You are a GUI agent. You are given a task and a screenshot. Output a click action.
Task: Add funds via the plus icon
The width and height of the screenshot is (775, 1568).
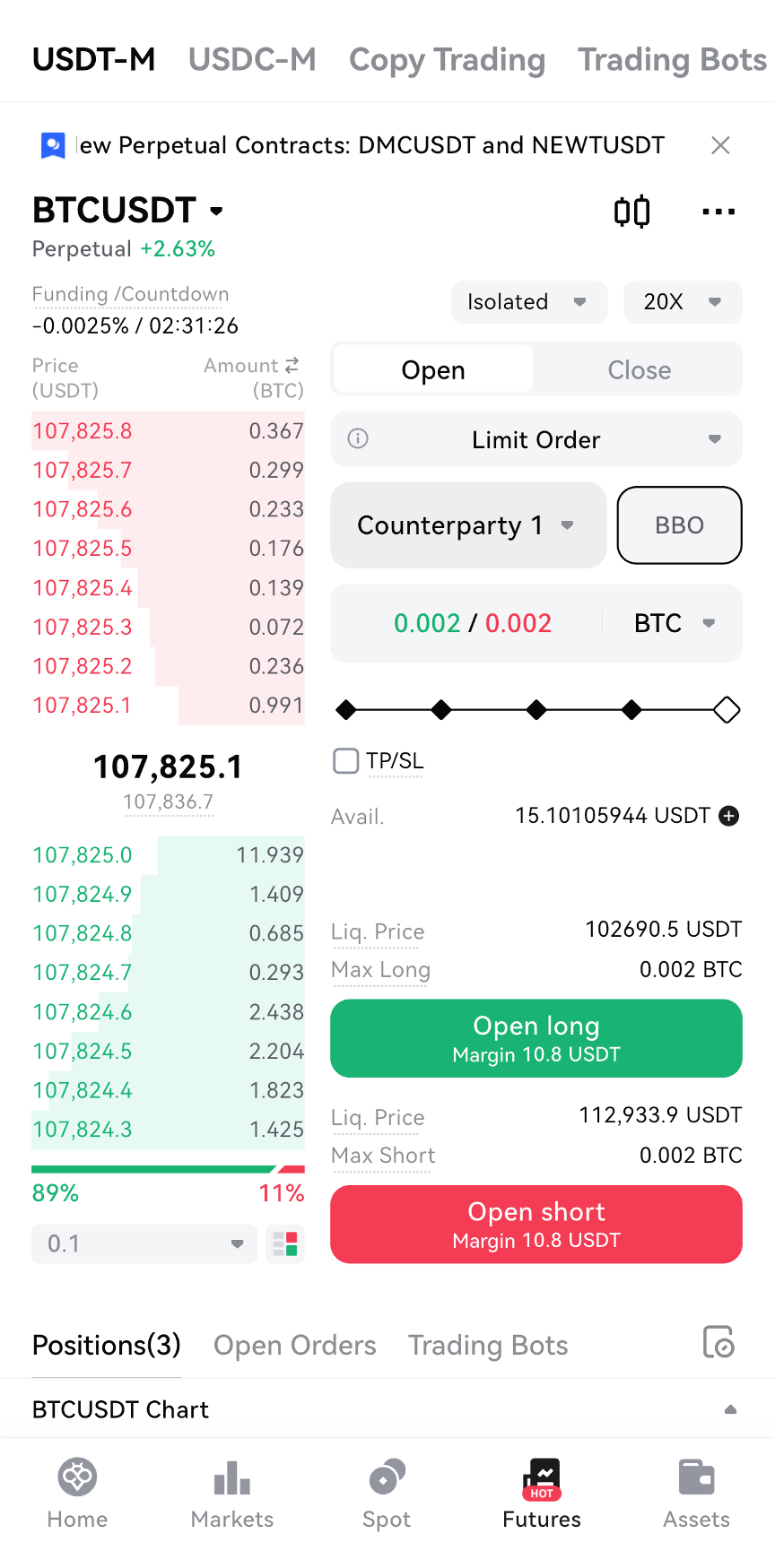click(x=729, y=816)
